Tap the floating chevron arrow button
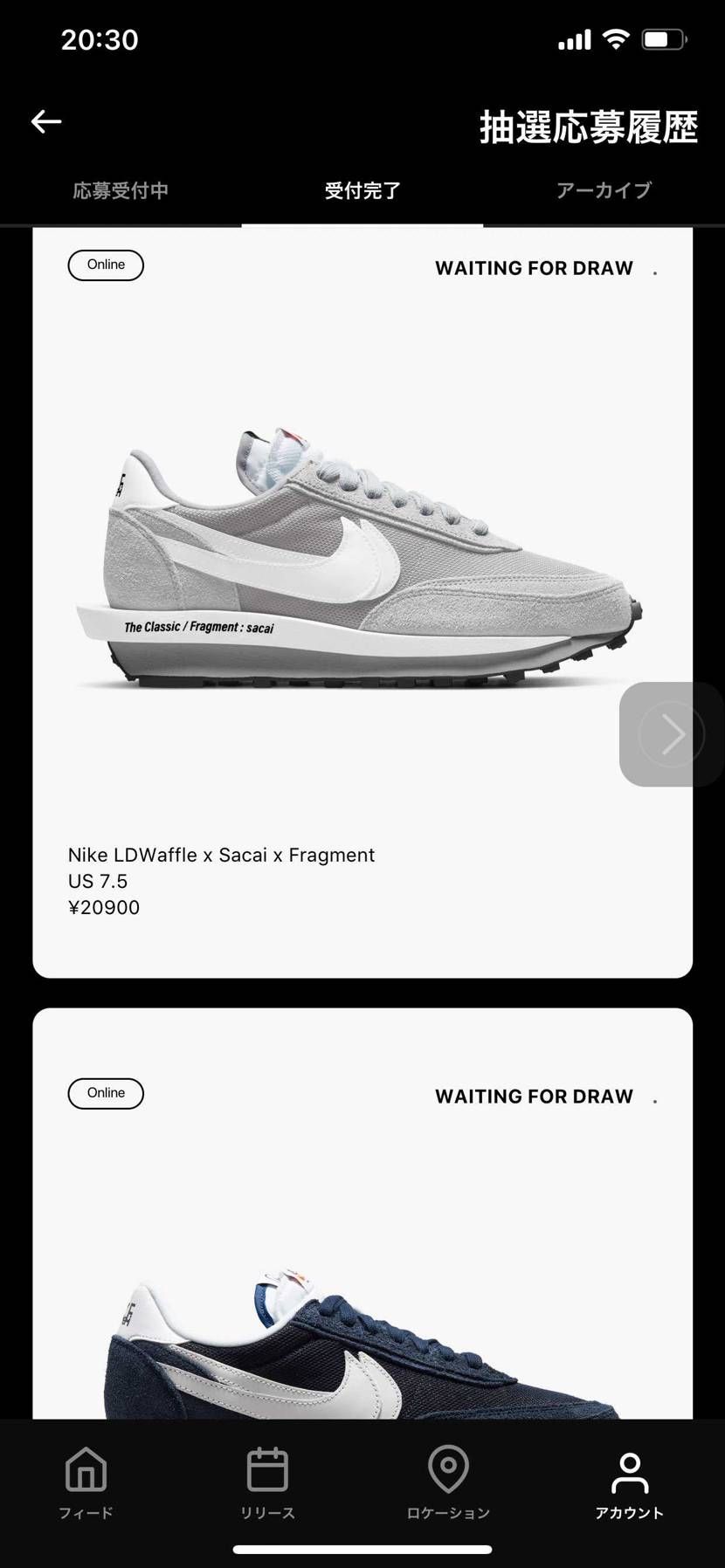This screenshot has width=725, height=1568. click(x=671, y=734)
